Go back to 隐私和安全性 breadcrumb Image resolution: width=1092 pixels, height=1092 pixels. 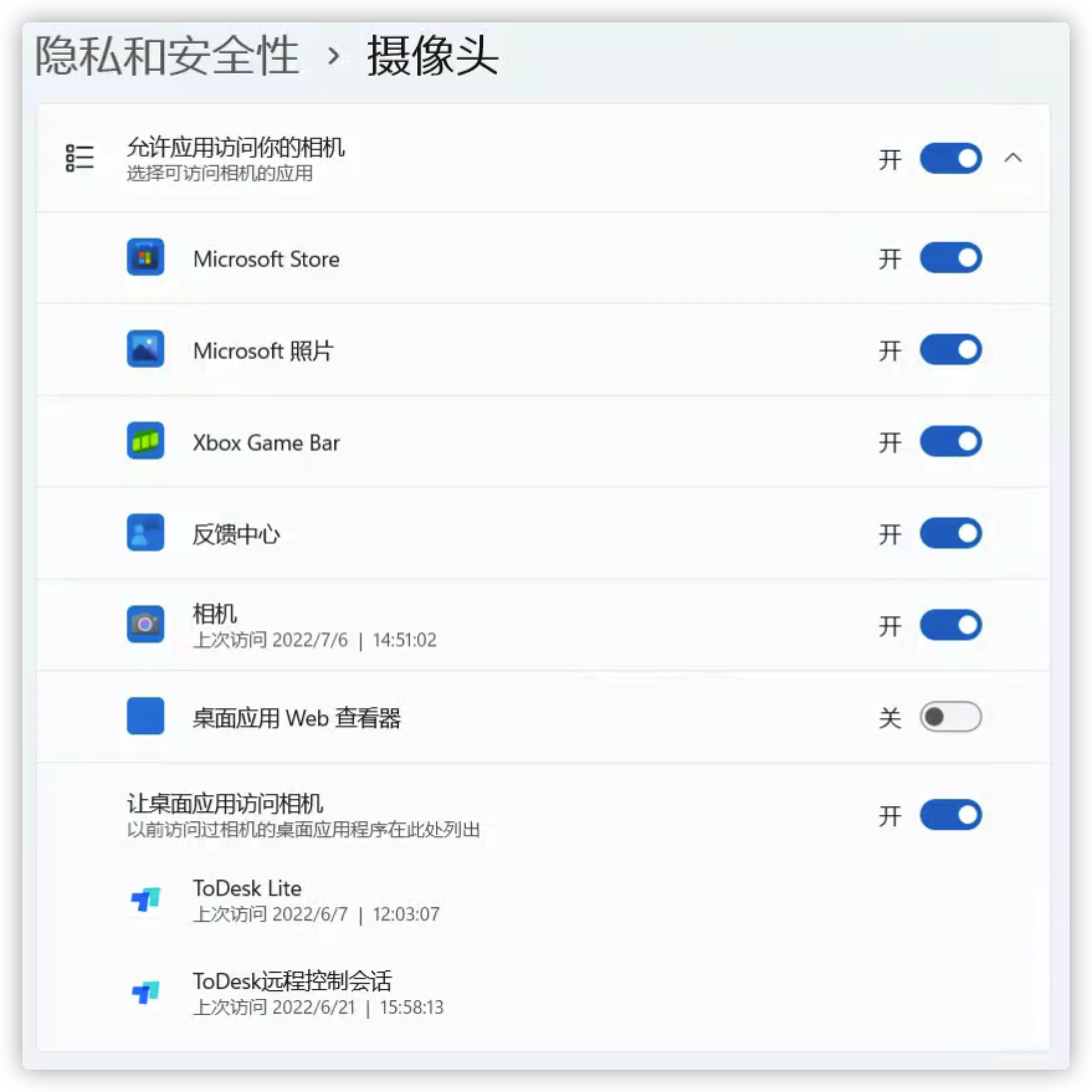[x=166, y=56]
